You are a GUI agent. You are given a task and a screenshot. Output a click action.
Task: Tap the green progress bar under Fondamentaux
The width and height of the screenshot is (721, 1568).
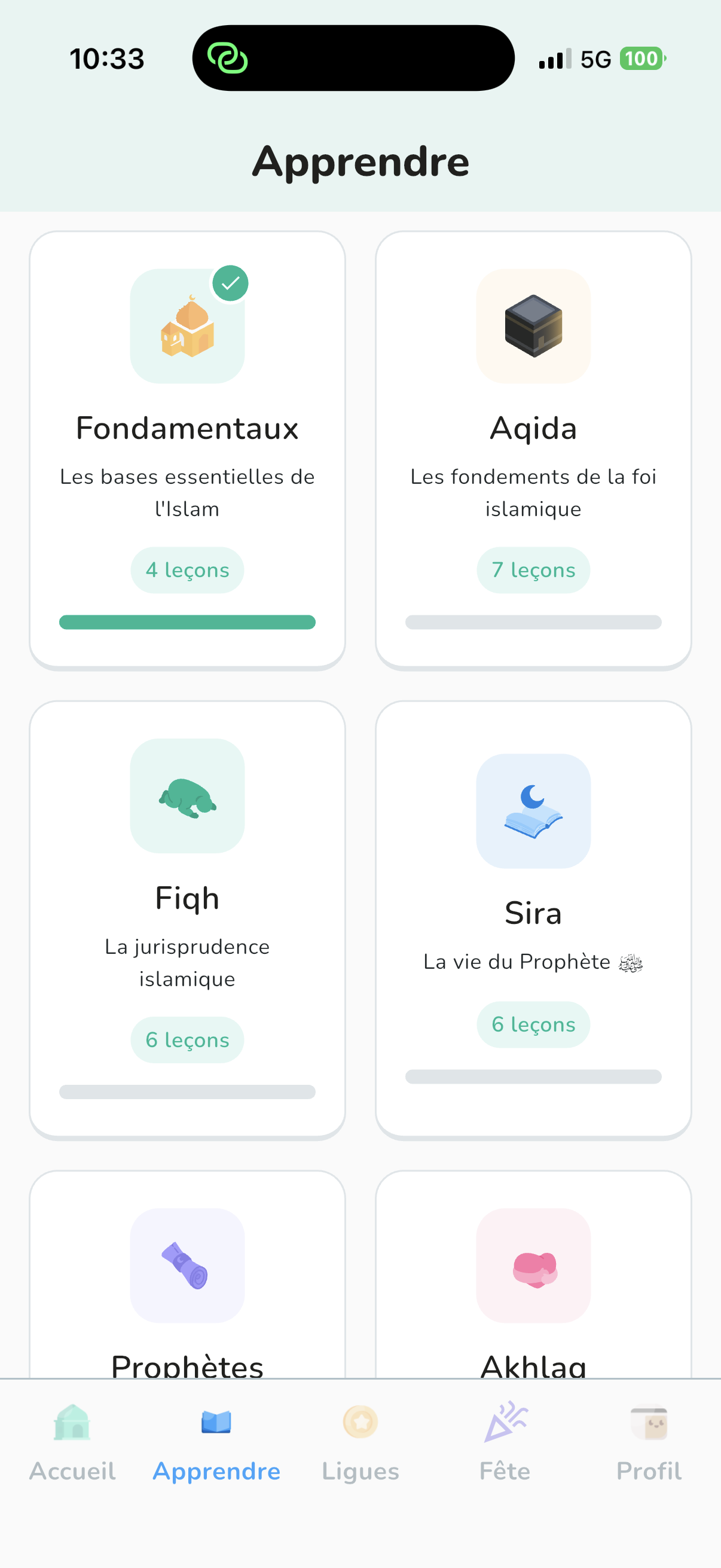187,621
